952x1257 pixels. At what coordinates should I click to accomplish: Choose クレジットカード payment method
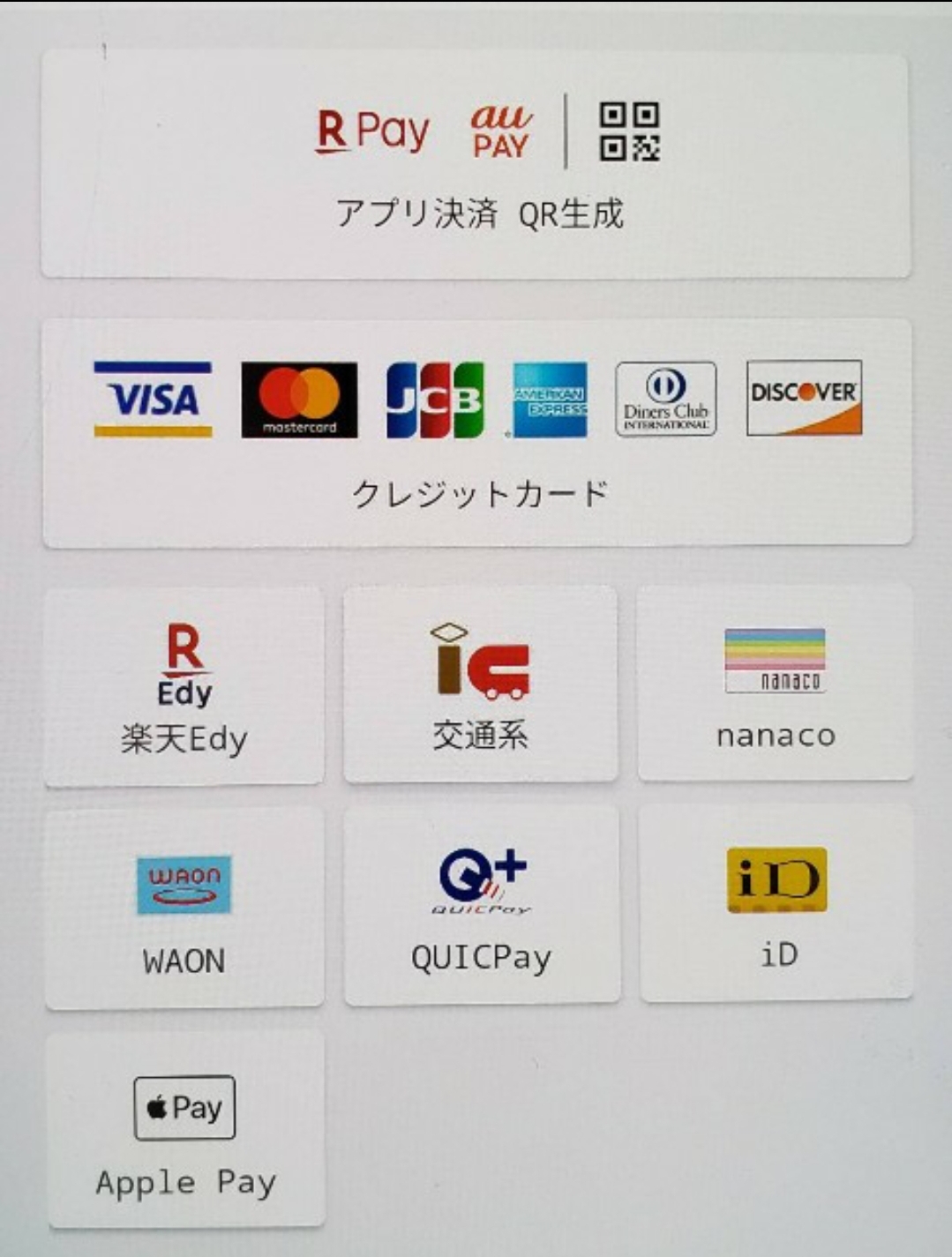(x=476, y=432)
